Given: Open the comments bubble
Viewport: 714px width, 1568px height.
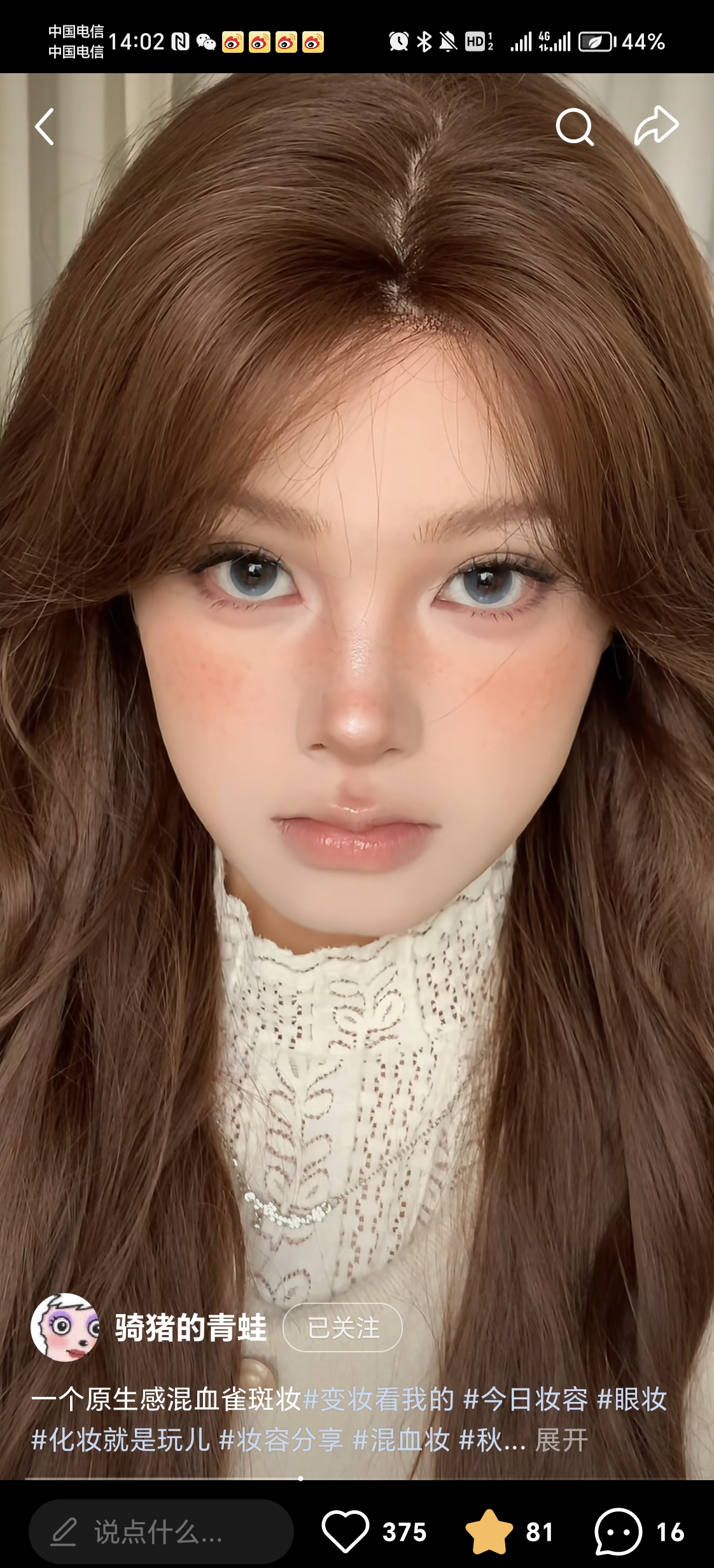Looking at the screenshot, I should click(x=618, y=1531).
